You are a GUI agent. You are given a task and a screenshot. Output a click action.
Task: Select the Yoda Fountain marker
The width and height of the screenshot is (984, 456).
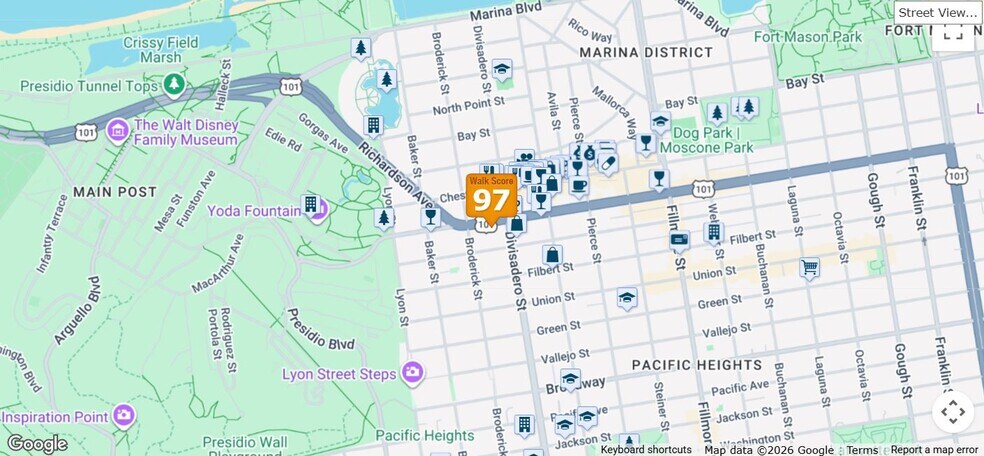point(317,212)
